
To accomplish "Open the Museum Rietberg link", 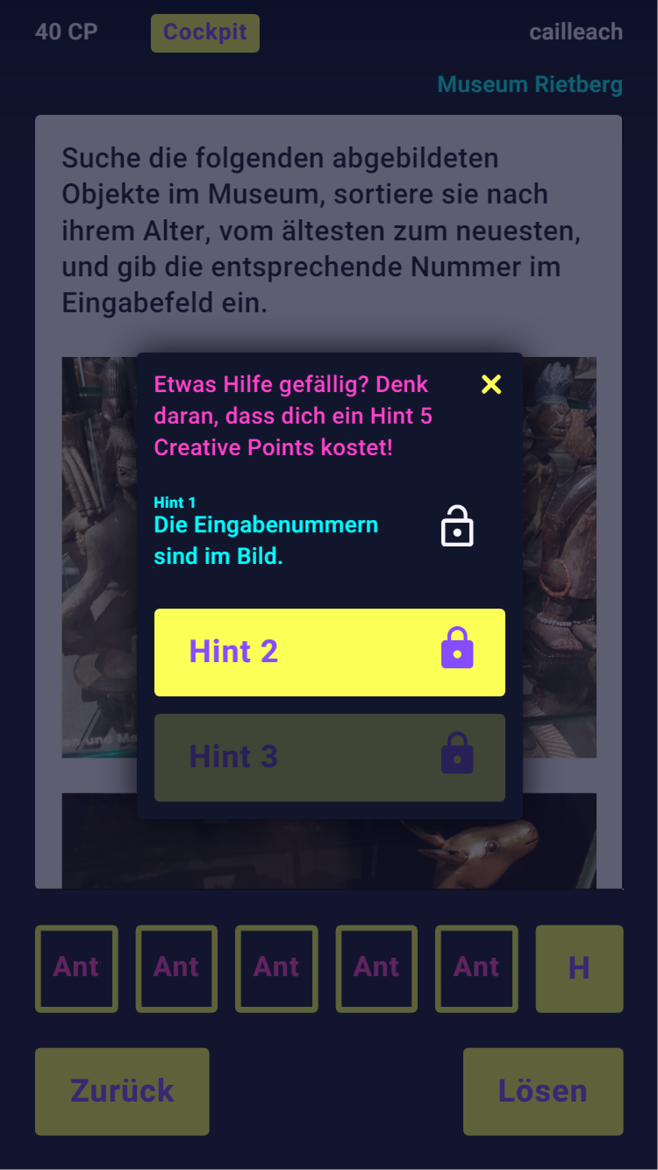I will (530, 85).
